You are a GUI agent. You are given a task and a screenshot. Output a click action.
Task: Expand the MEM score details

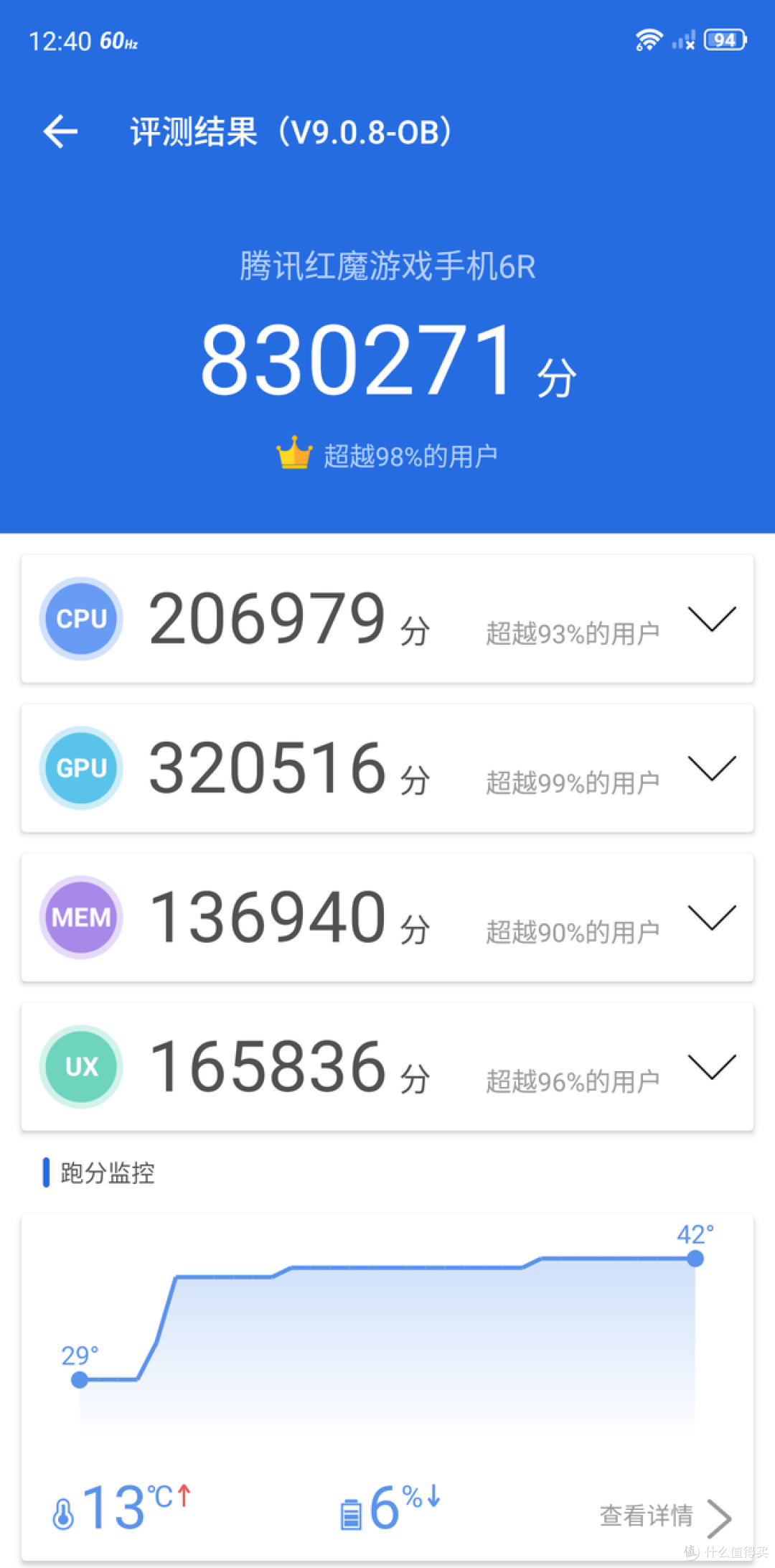click(x=711, y=918)
